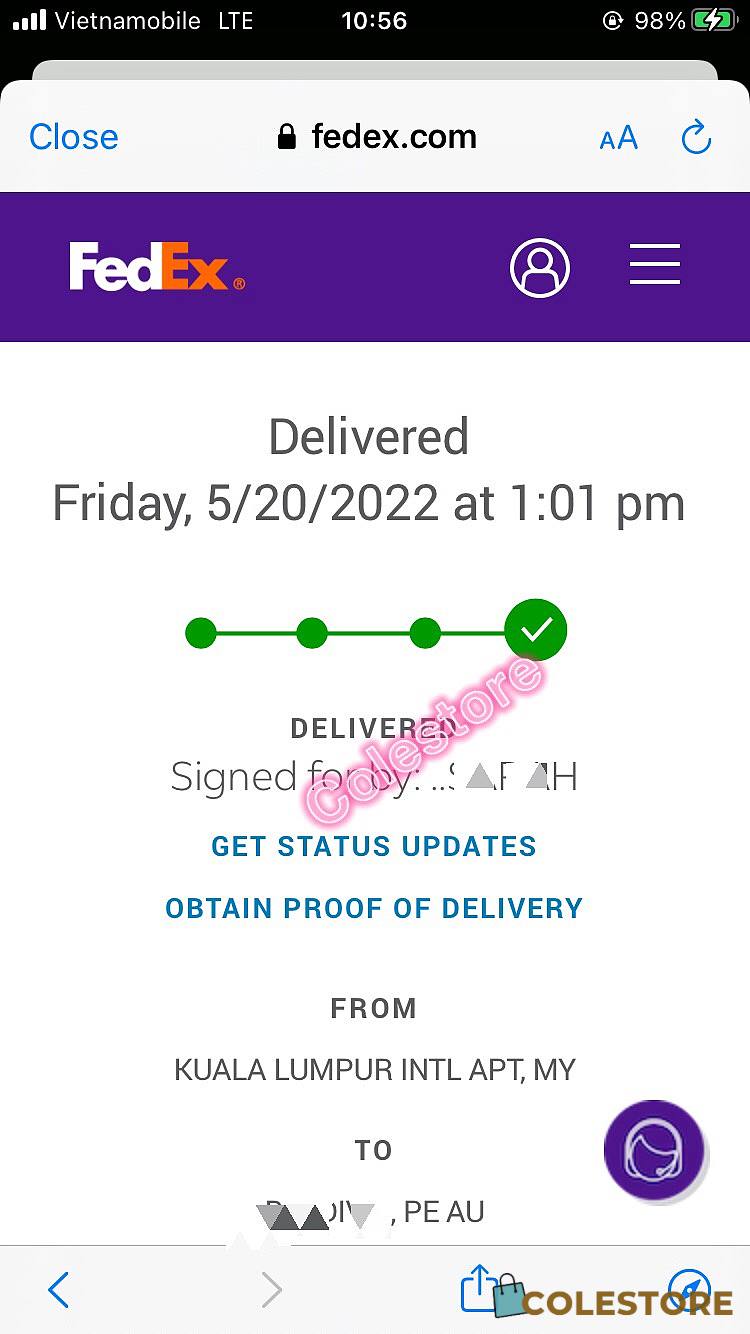Image resolution: width=750 pixels, height=1334 pixels.
Task: Open the AA text size options
Action: pyautogui.click(x=618, y=138)
